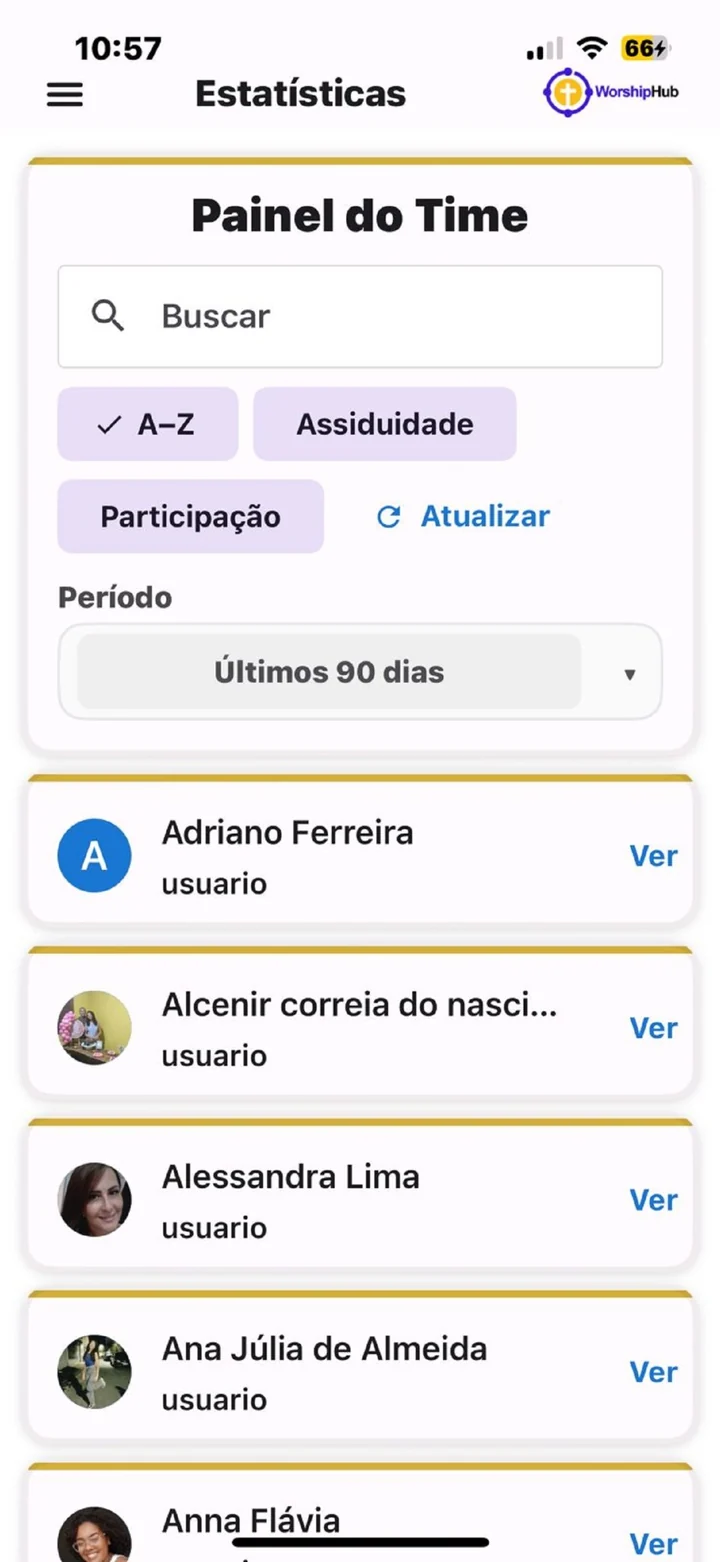Open Alessandra Lima's profile photo
This screenshot has height=1562, width=720.
click(x=94, y=1200)
